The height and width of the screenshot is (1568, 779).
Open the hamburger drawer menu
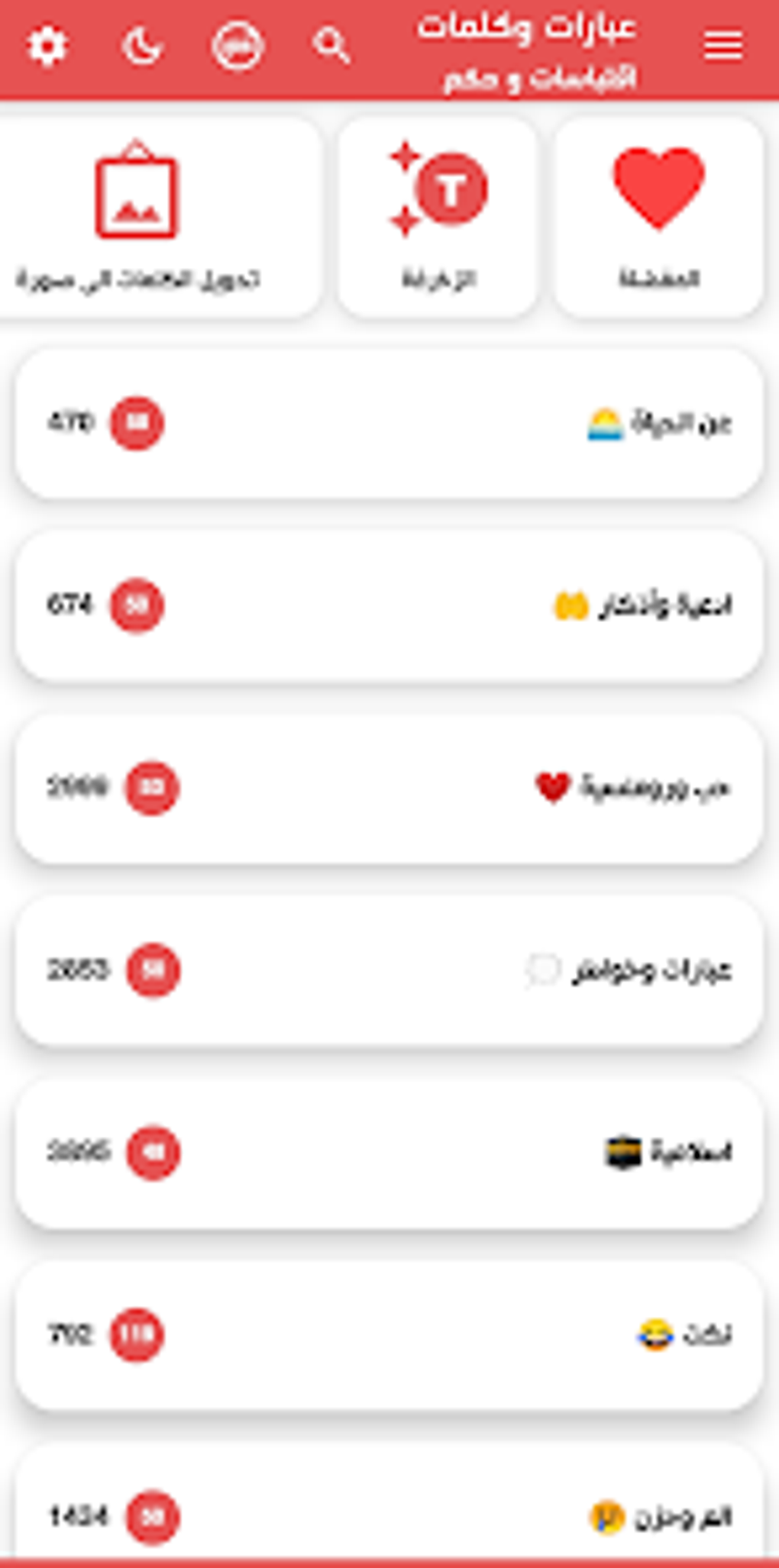(x=722, y=47)
